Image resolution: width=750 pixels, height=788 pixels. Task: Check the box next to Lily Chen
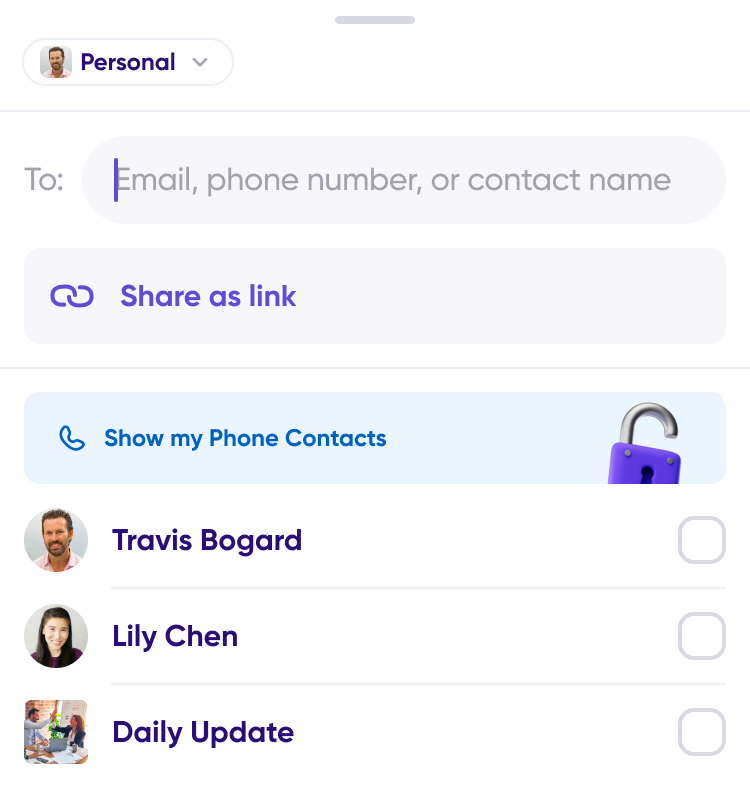(x=701, y=636)
